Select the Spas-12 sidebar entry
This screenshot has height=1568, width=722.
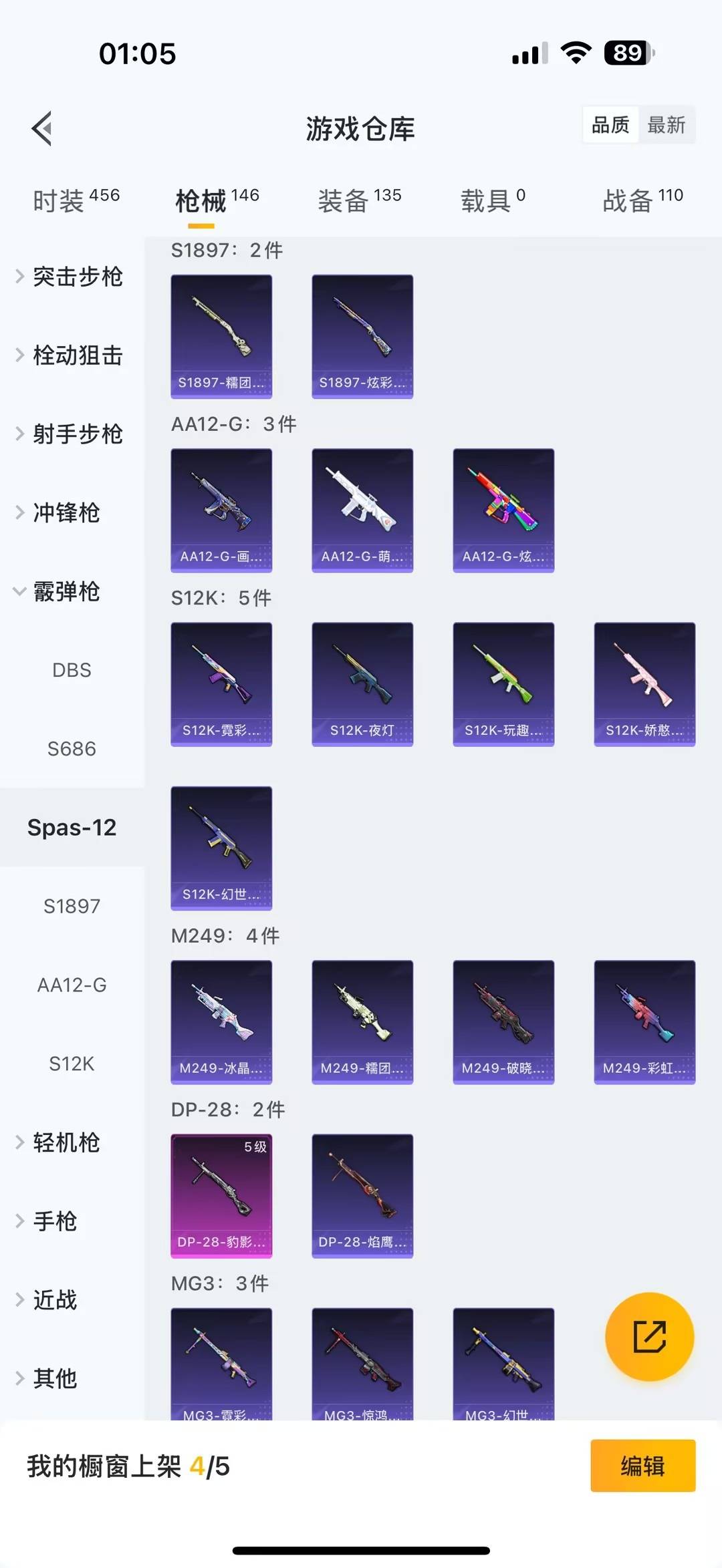[x=72, y=826]
